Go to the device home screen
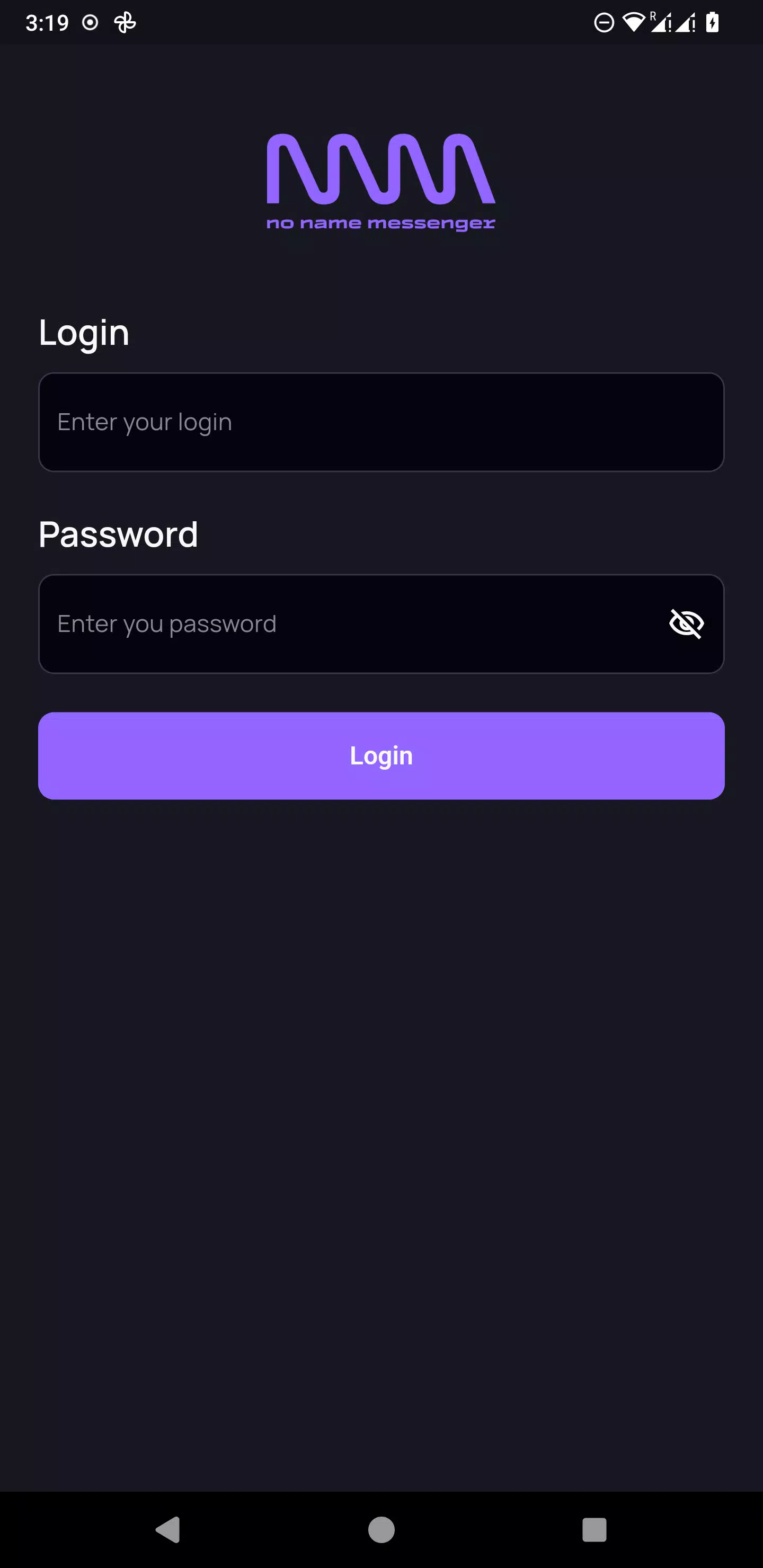 (381, 1529)
